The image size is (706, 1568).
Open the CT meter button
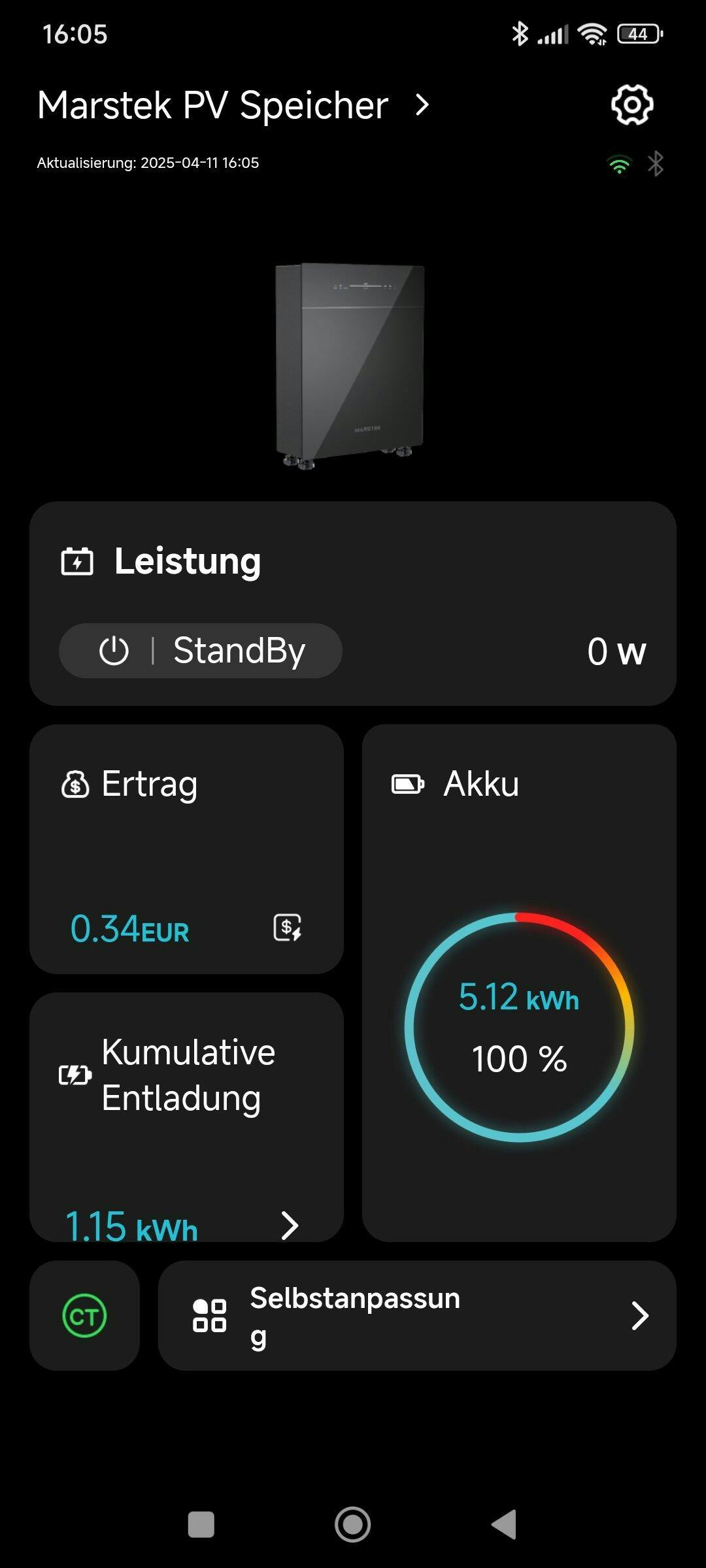point(84,1316)
